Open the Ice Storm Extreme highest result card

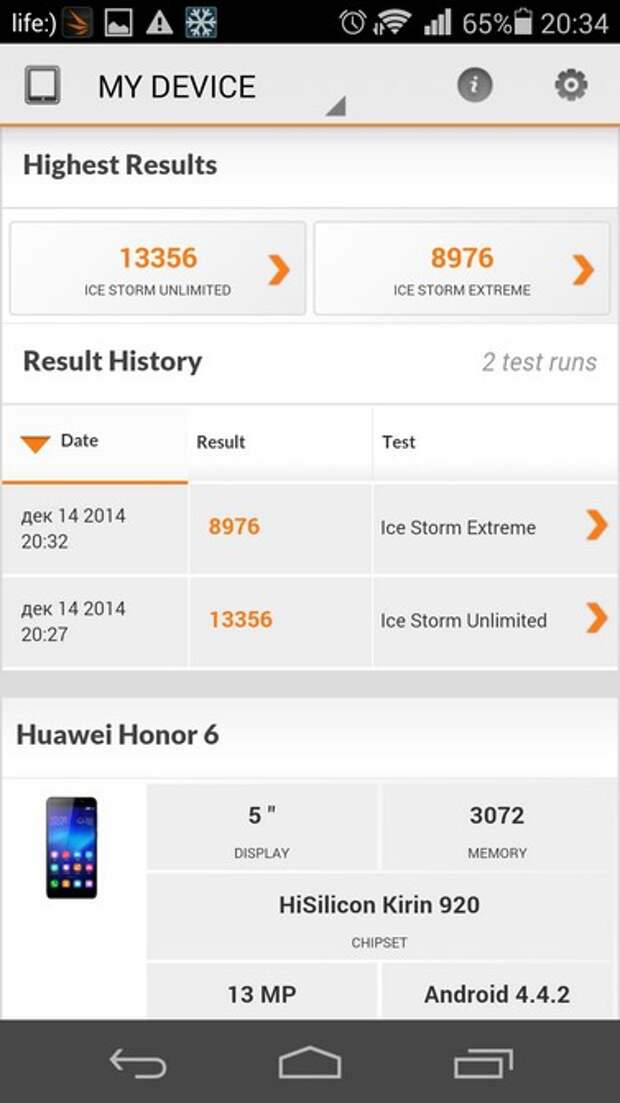[462, 268]
